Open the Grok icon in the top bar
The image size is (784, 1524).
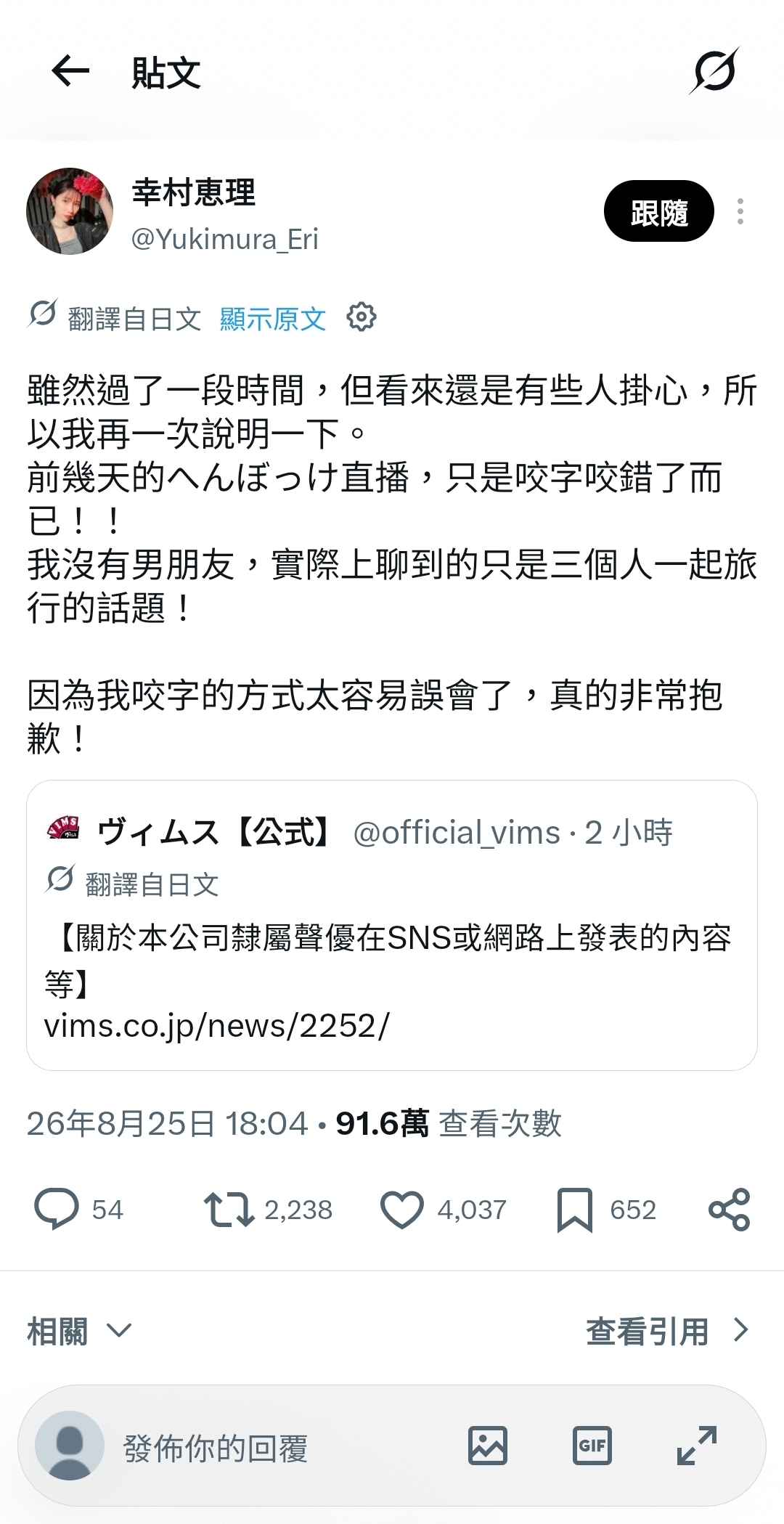[714, 71]
